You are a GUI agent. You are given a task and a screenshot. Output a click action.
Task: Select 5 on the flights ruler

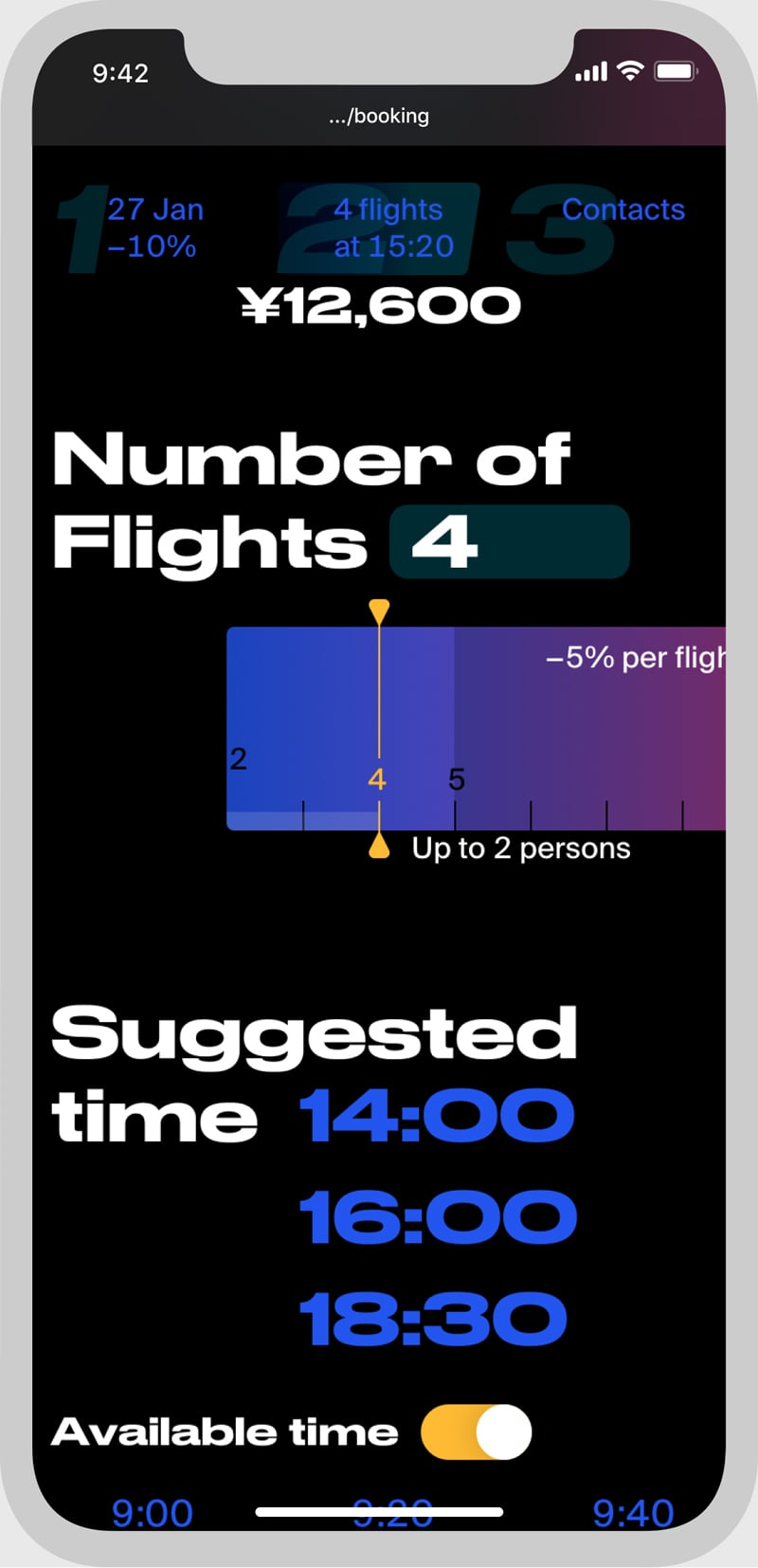click(456, 779)
